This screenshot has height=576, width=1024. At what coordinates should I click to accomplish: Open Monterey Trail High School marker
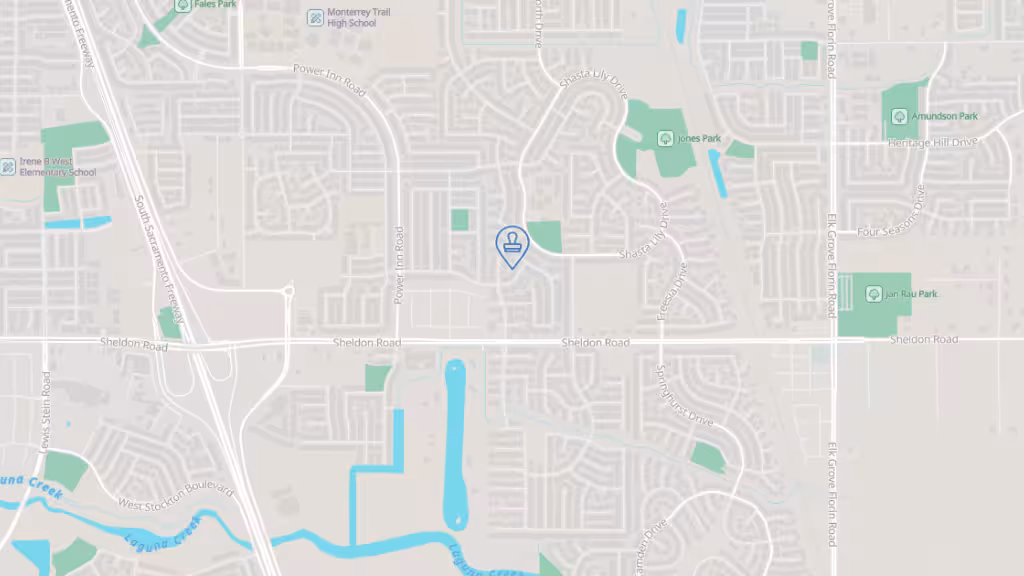[315, 17]
